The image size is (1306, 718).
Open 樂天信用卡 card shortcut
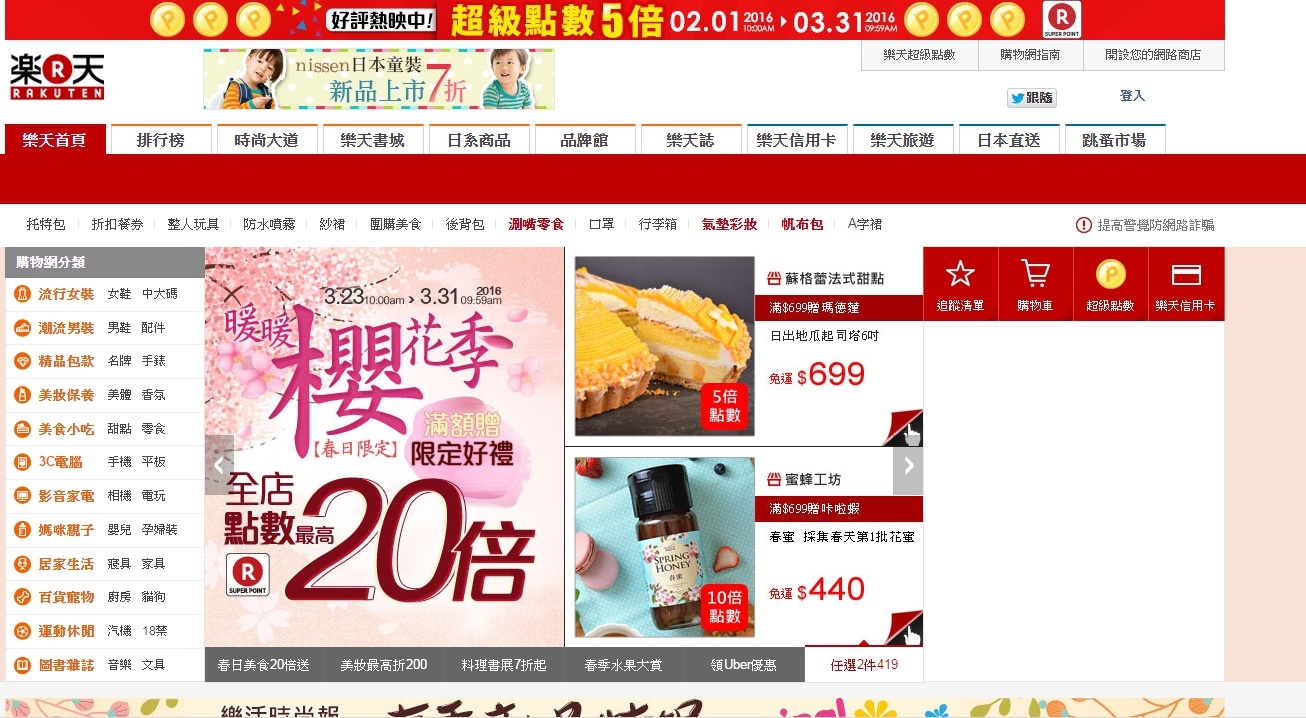coord(1185,284)
